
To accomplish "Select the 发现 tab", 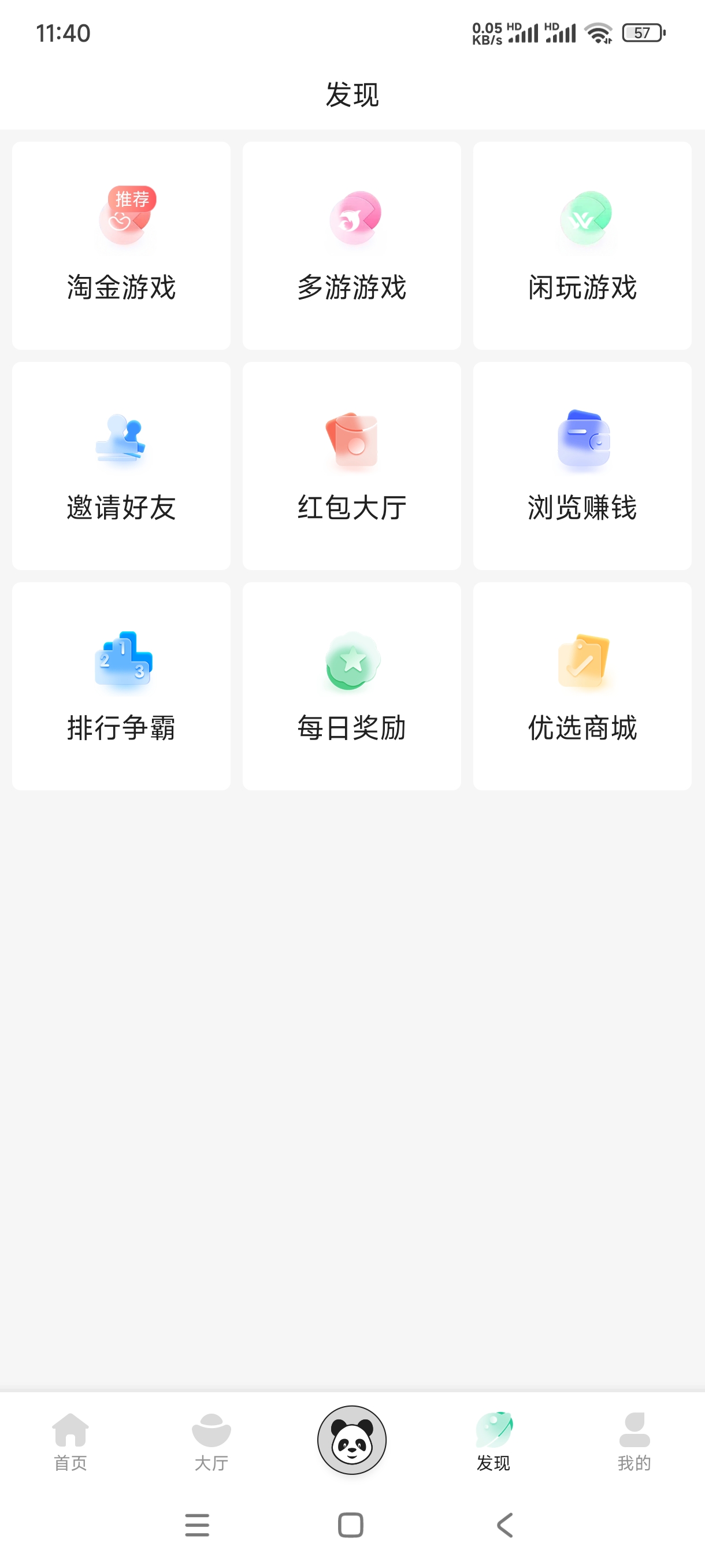I will (x=493, y=1441).
